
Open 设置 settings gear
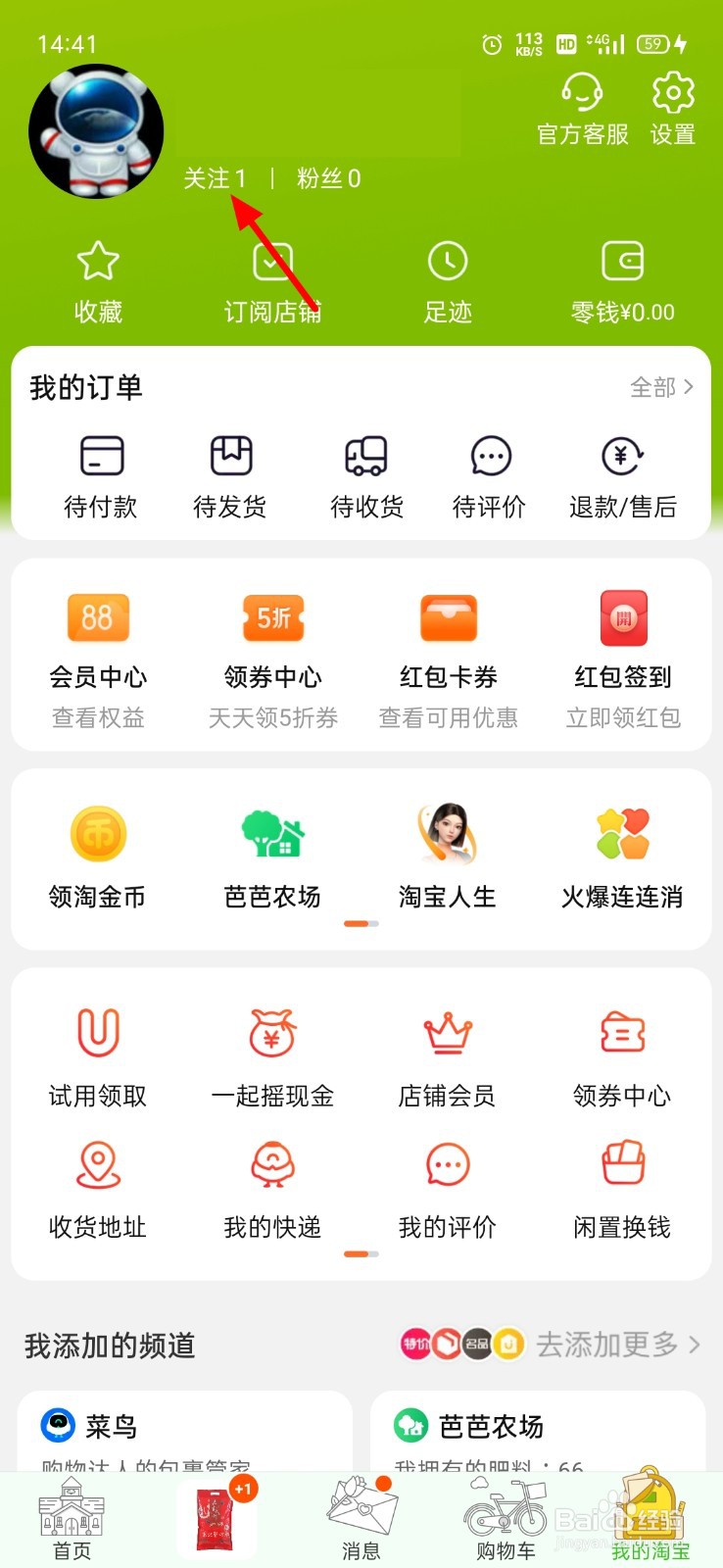tap(673, 110)
